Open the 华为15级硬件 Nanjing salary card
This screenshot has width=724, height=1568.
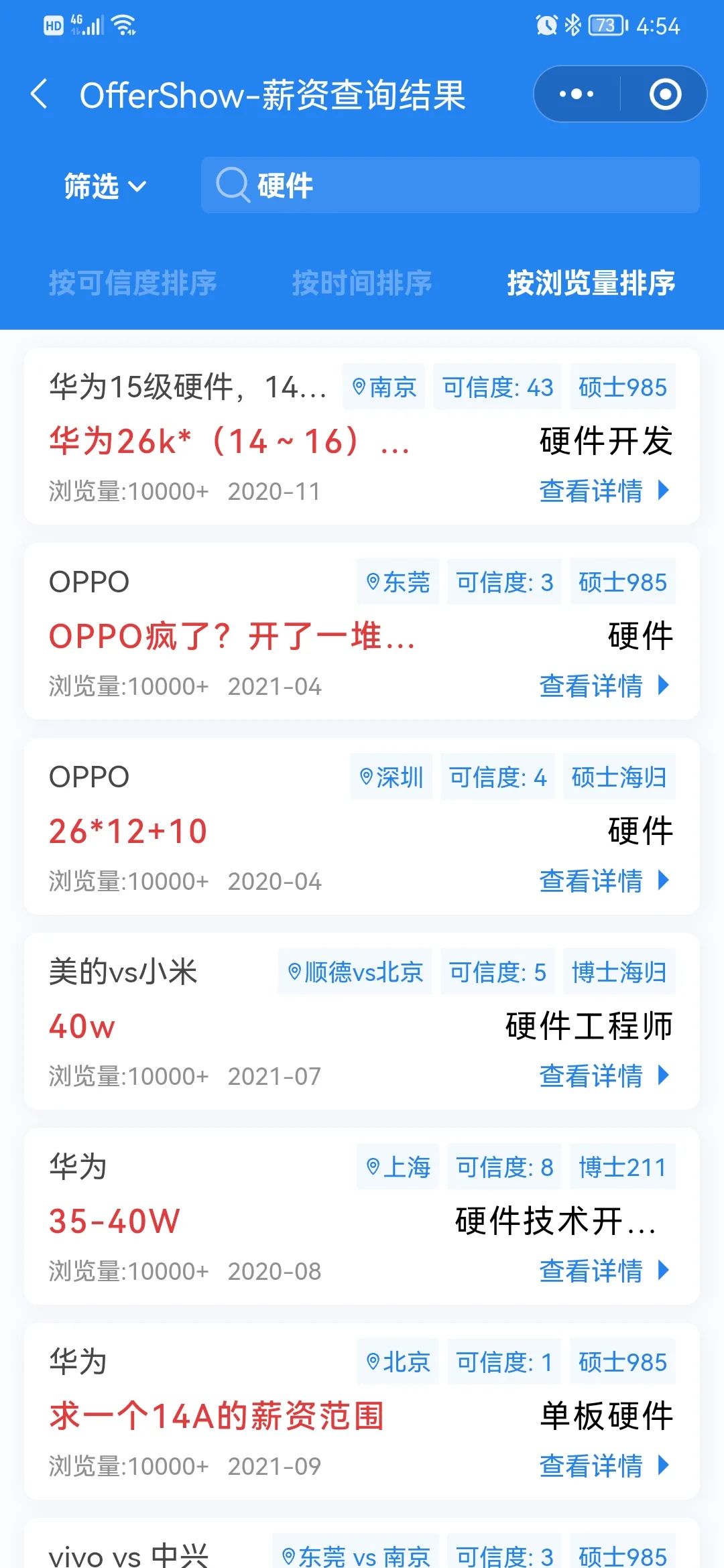(362, 436)
